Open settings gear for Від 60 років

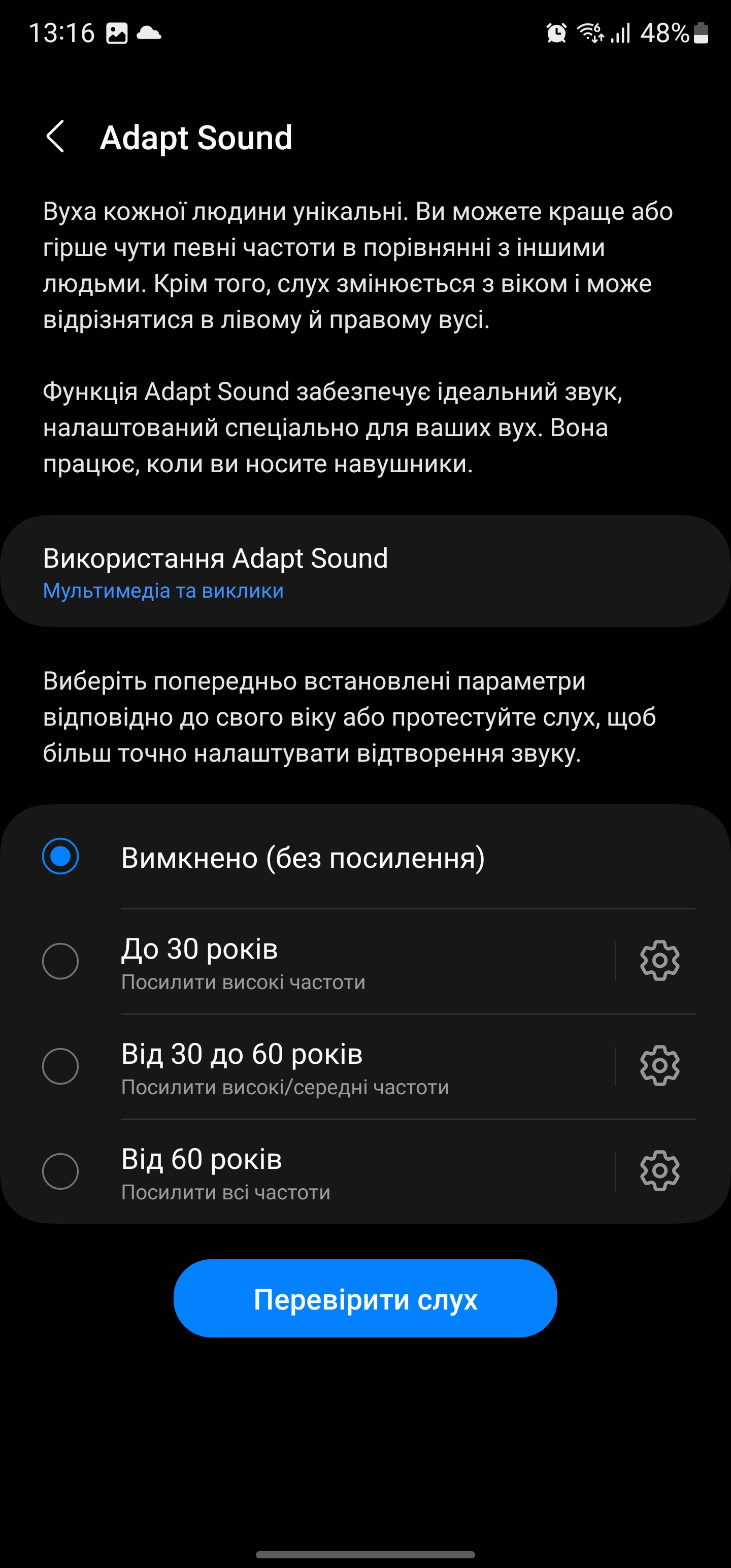pos(659,1170)
